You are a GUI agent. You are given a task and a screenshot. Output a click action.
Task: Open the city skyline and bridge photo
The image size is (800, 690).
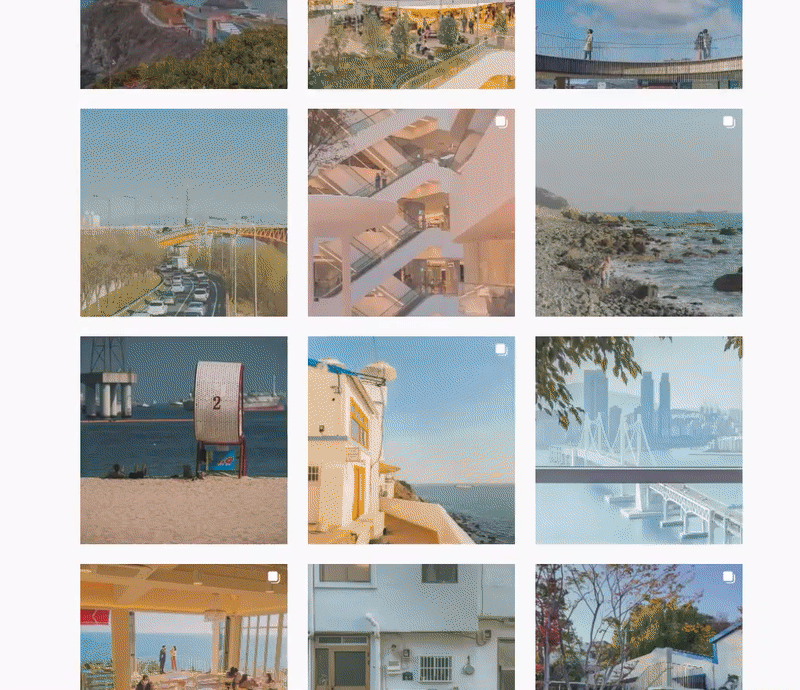coord(638,440)
